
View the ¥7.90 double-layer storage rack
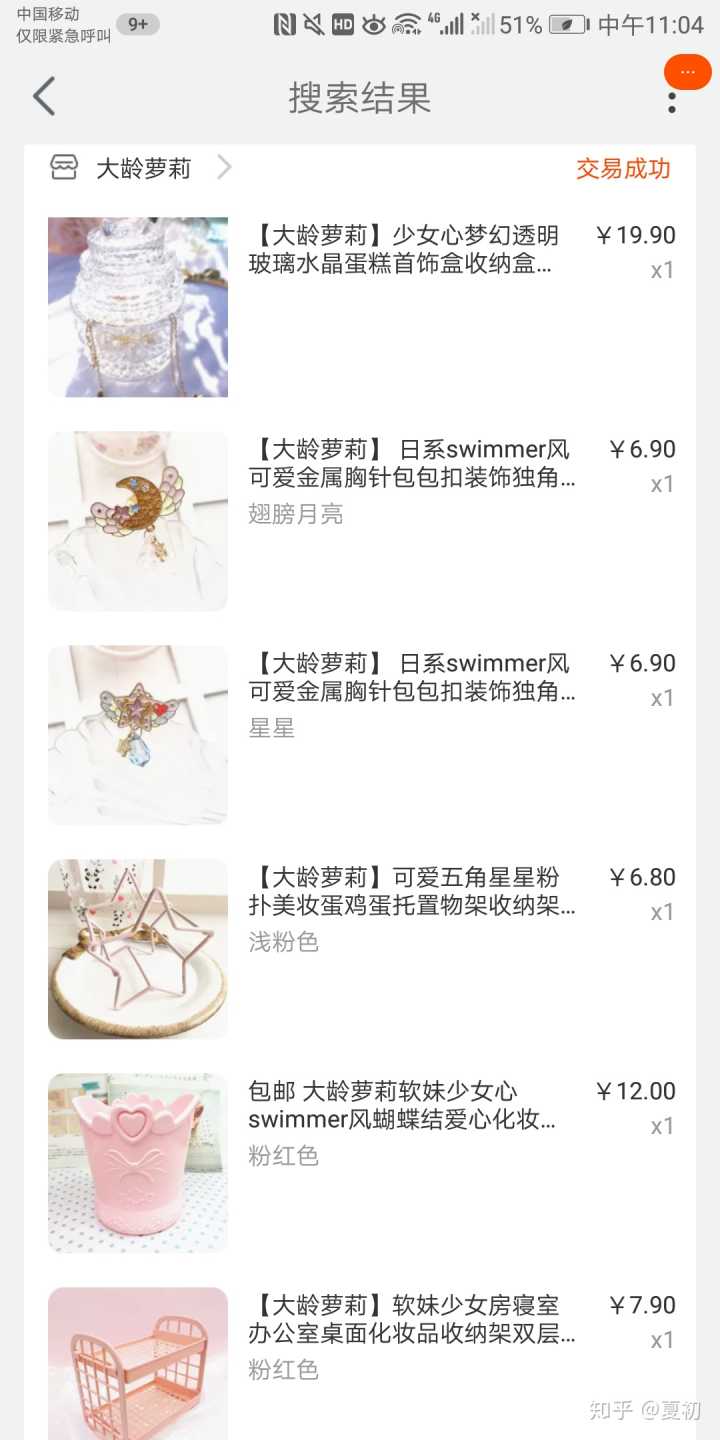click(411, 1320)
